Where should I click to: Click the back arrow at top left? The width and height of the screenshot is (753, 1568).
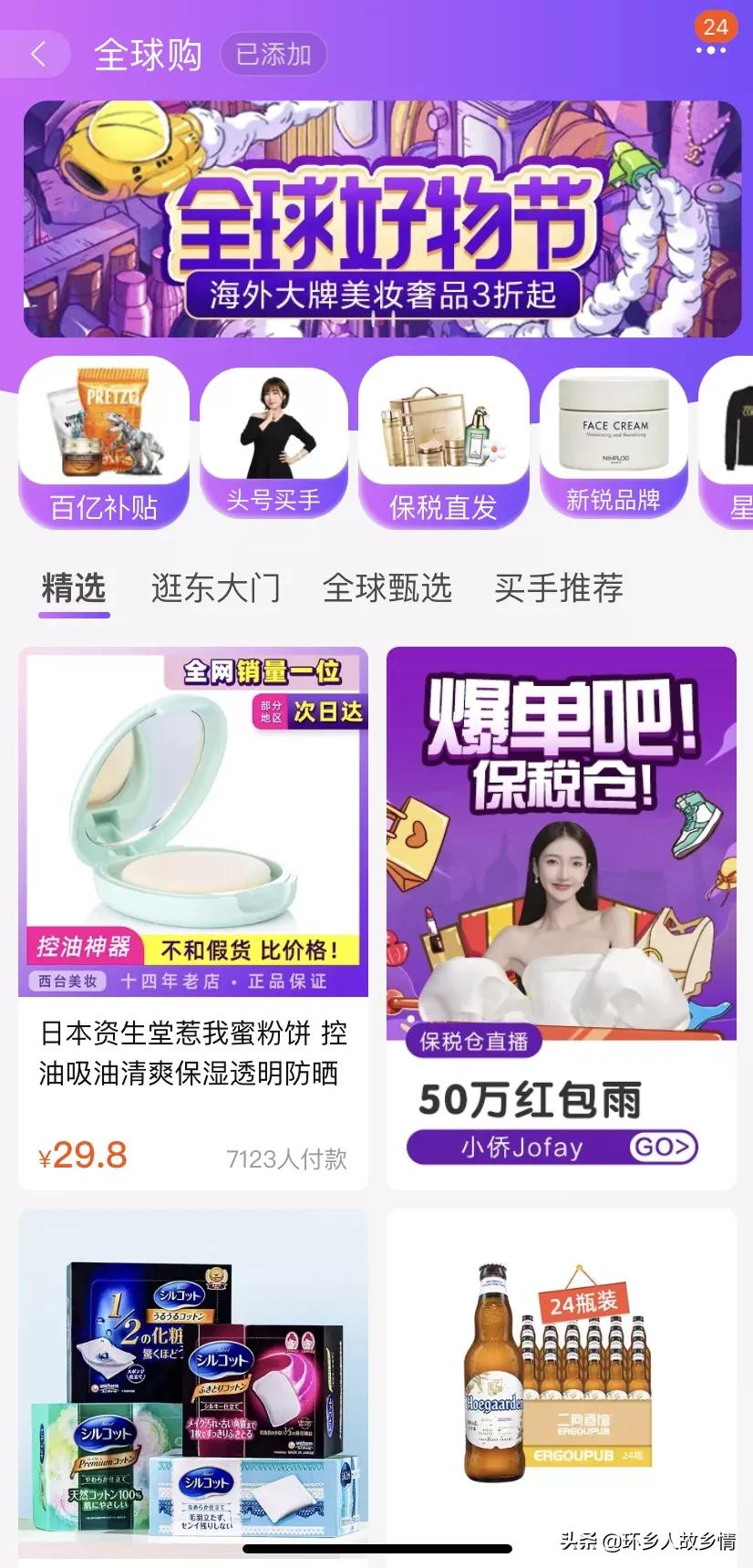coord(36,55)
